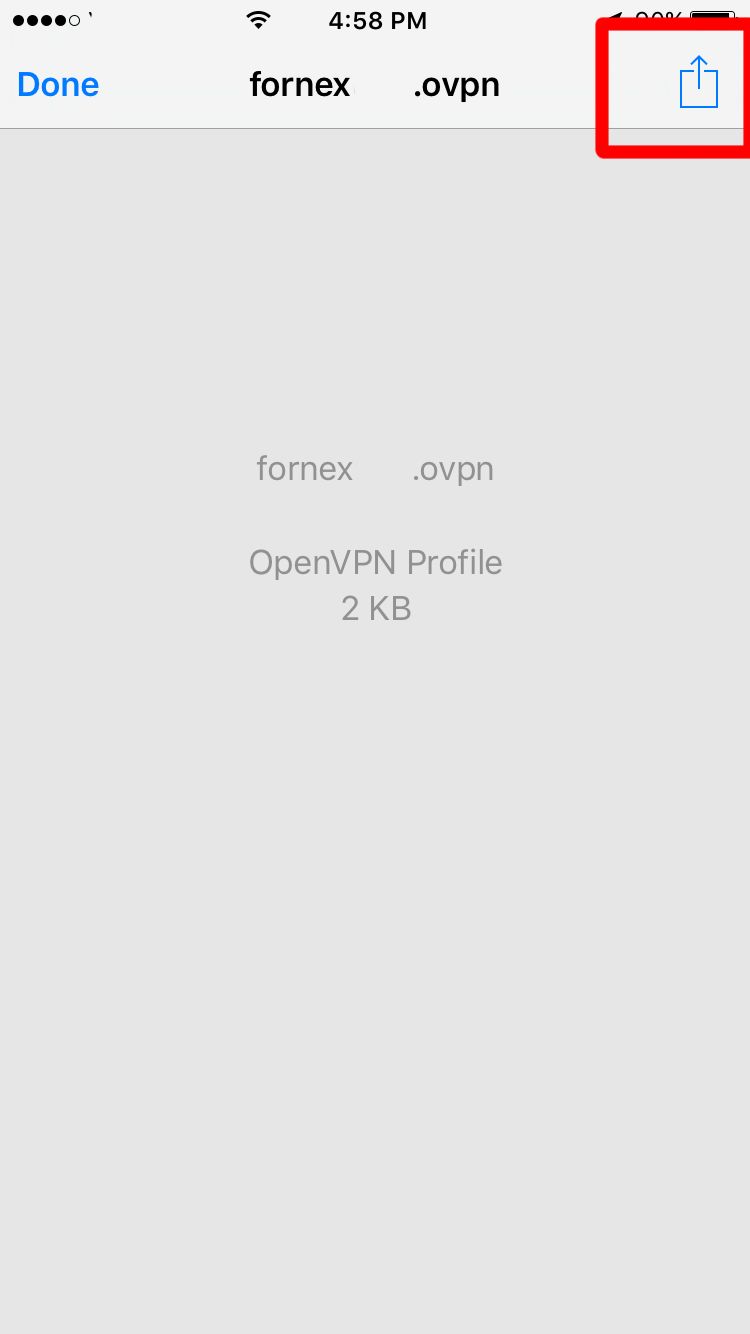Screen dimensions: 750x1334
Task: Open the share sheet for the .ovpn file
Action: pyautogui.click(x=699, y=82)
